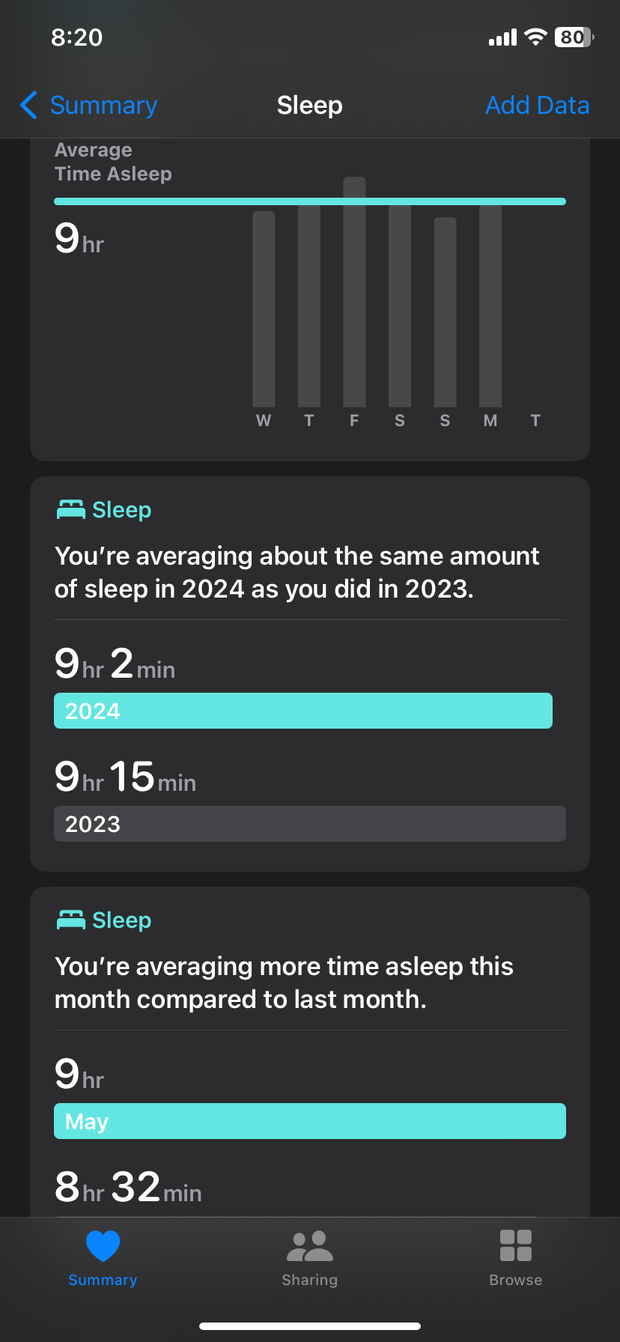Open the May monthly sleep comparison card
This screenshot has width=620, height=1342.
[x=310, y=1052]
